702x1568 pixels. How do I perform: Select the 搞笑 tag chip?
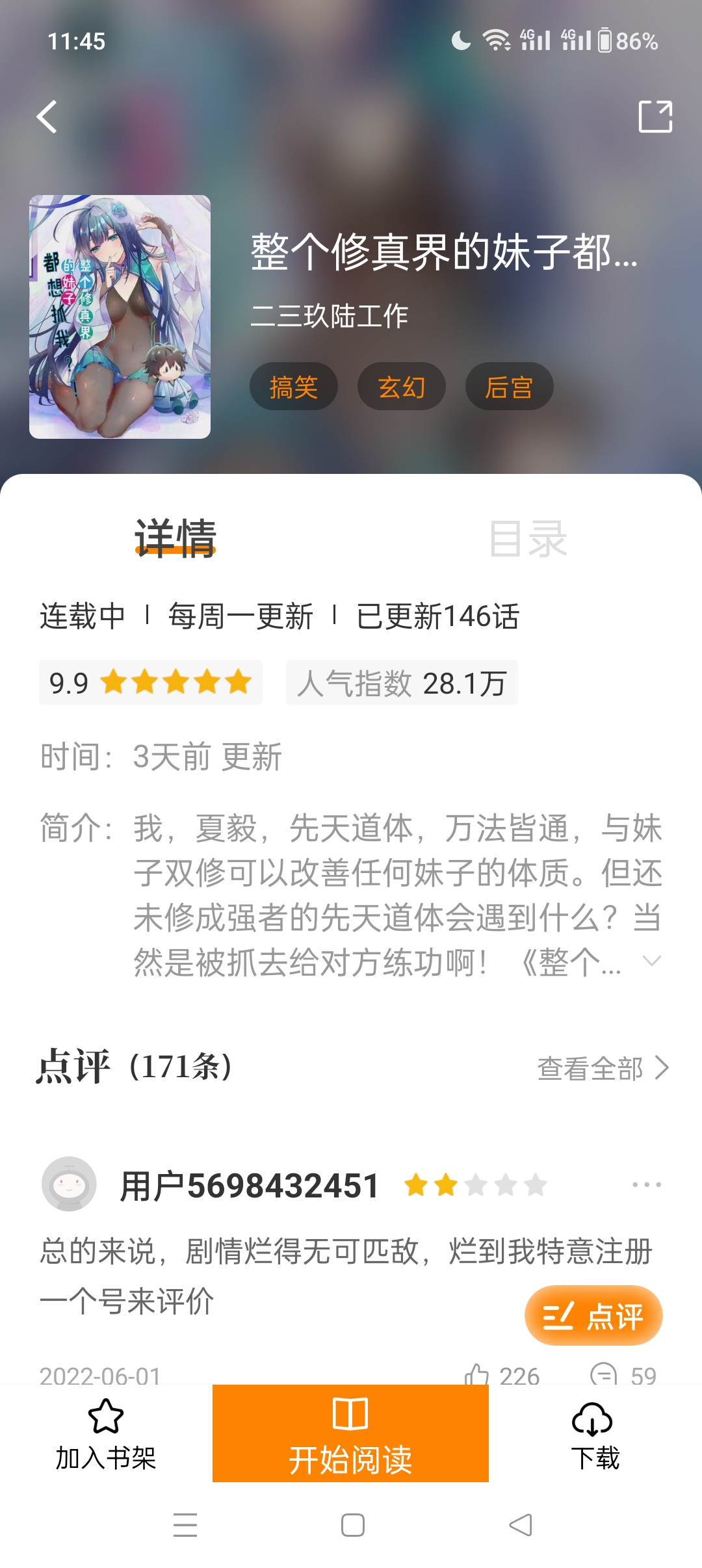294,387
